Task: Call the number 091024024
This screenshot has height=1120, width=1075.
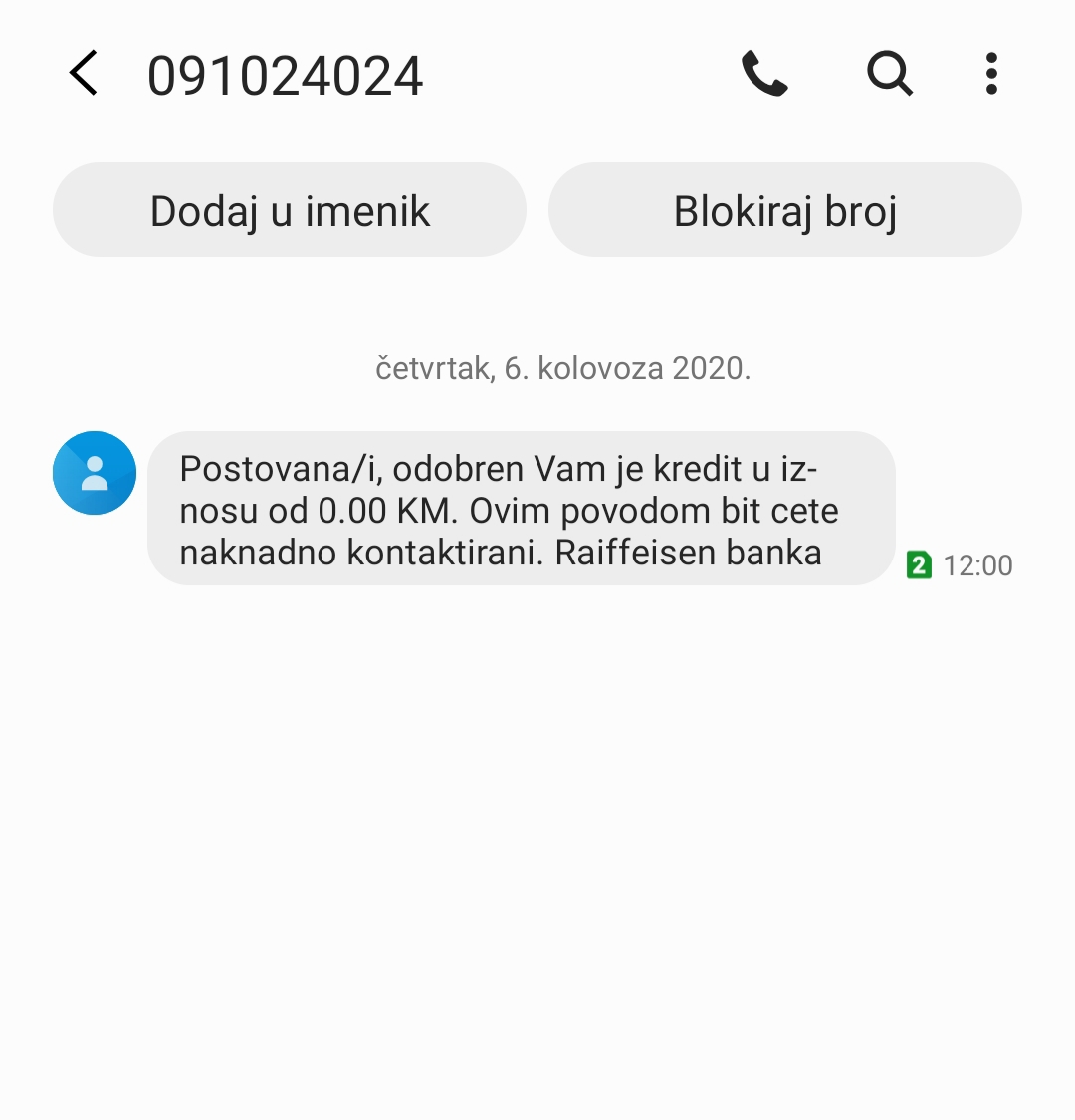Action: 764,74
